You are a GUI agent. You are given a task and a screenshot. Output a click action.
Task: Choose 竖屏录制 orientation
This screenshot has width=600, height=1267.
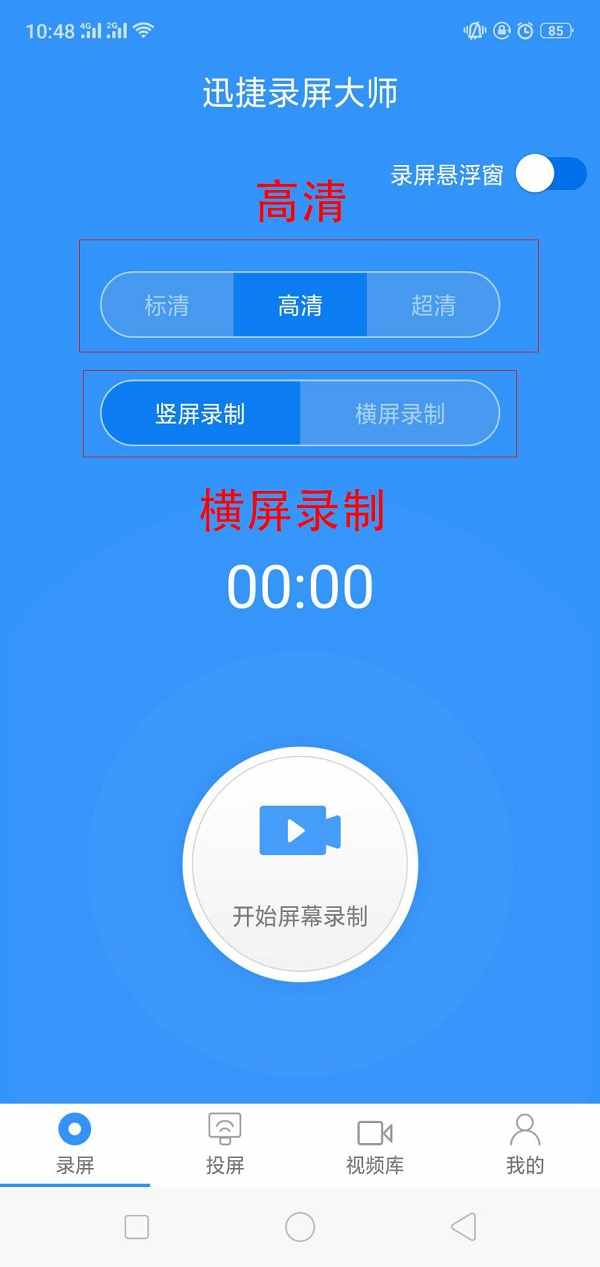tap(200, 413)
